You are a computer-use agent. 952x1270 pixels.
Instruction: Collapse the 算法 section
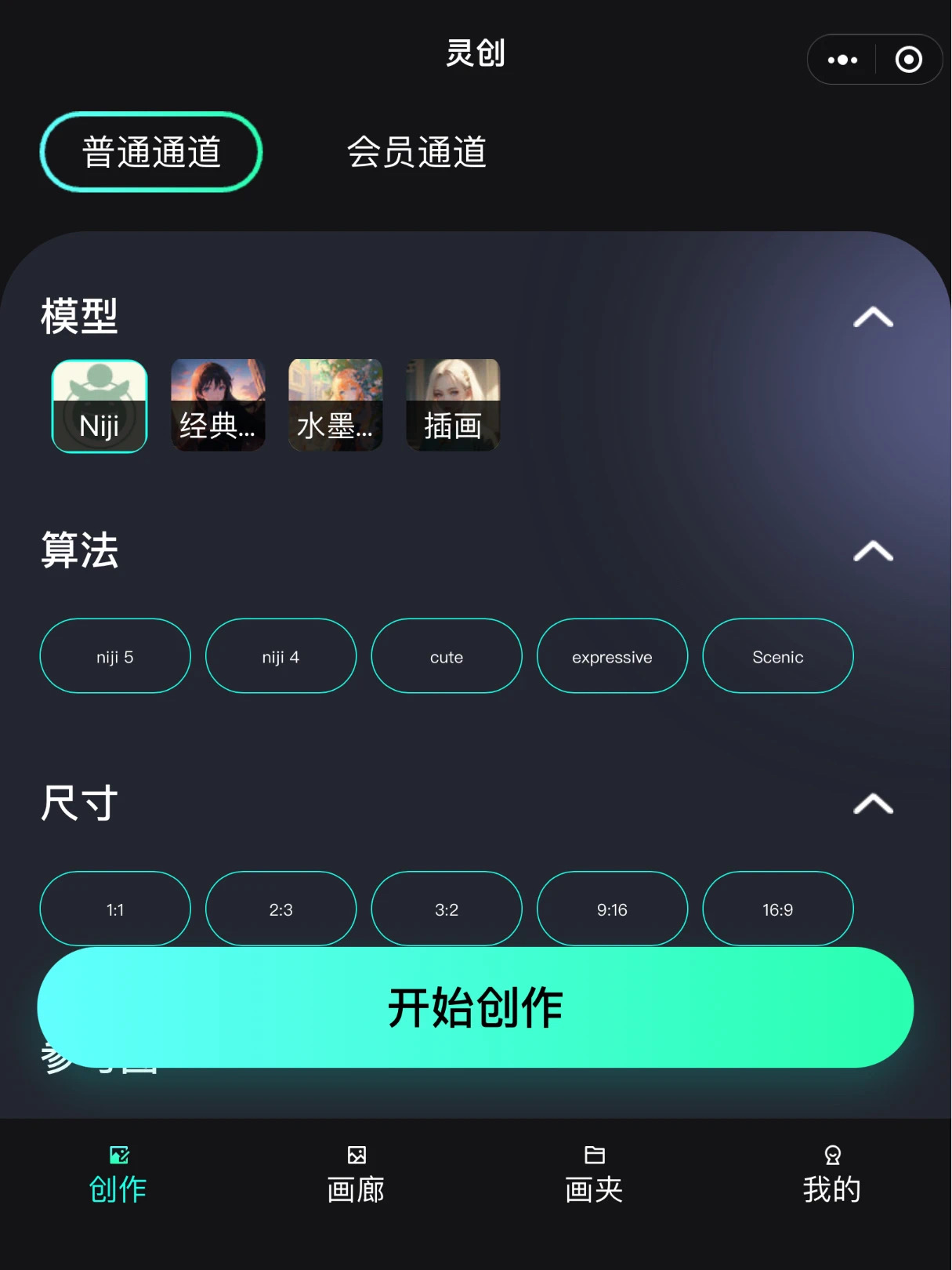(873, 552)
